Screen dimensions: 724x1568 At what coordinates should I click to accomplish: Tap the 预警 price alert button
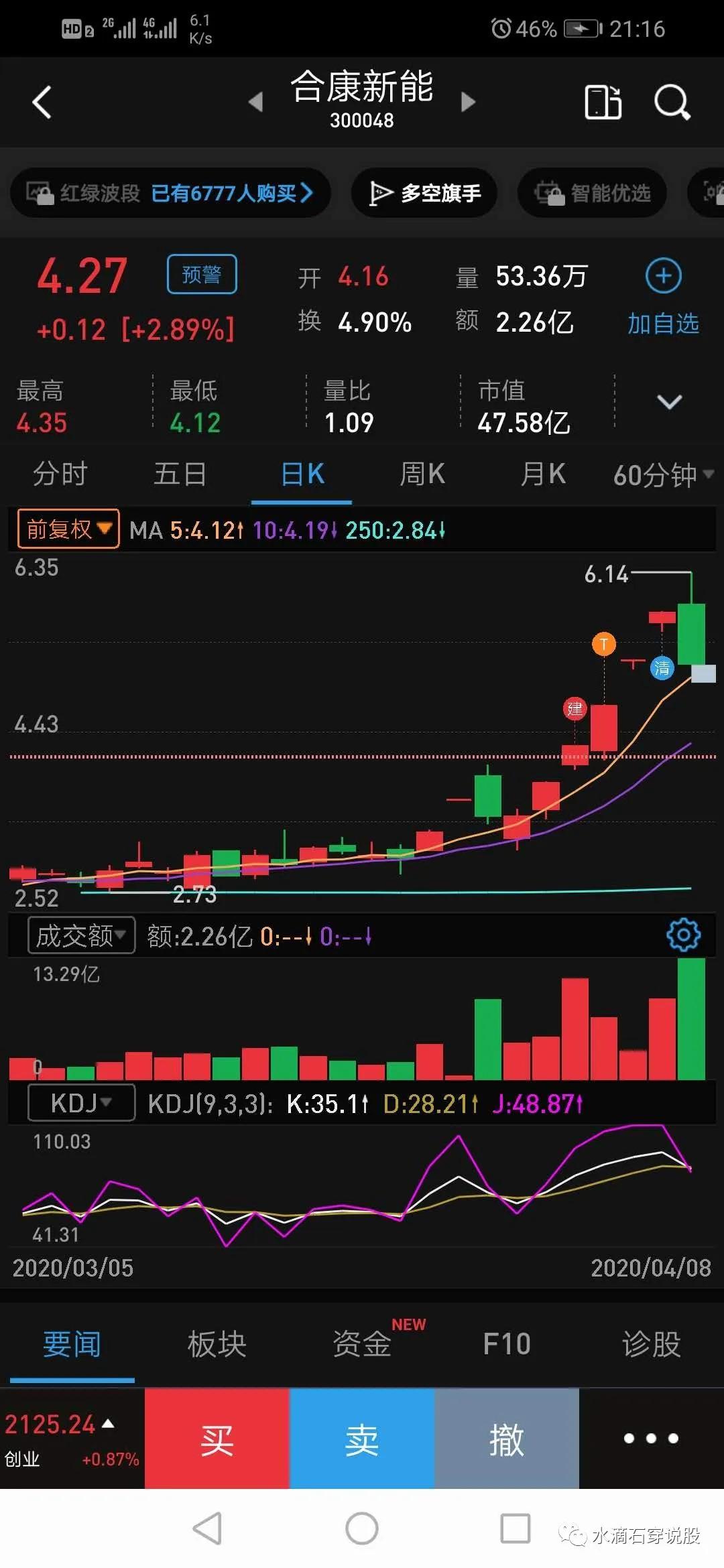pos(202,274)
